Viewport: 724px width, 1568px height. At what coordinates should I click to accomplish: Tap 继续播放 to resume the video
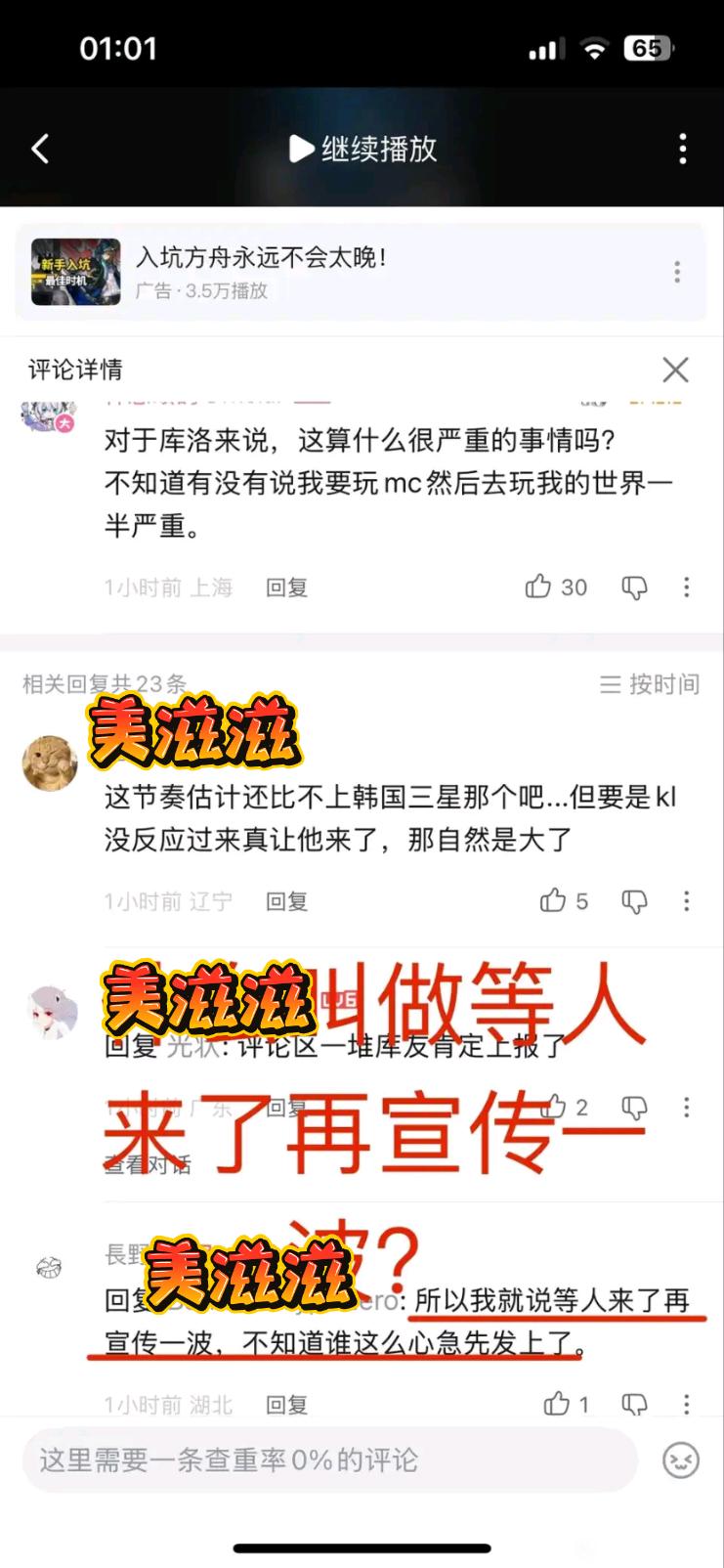click(x=362, y=149)
